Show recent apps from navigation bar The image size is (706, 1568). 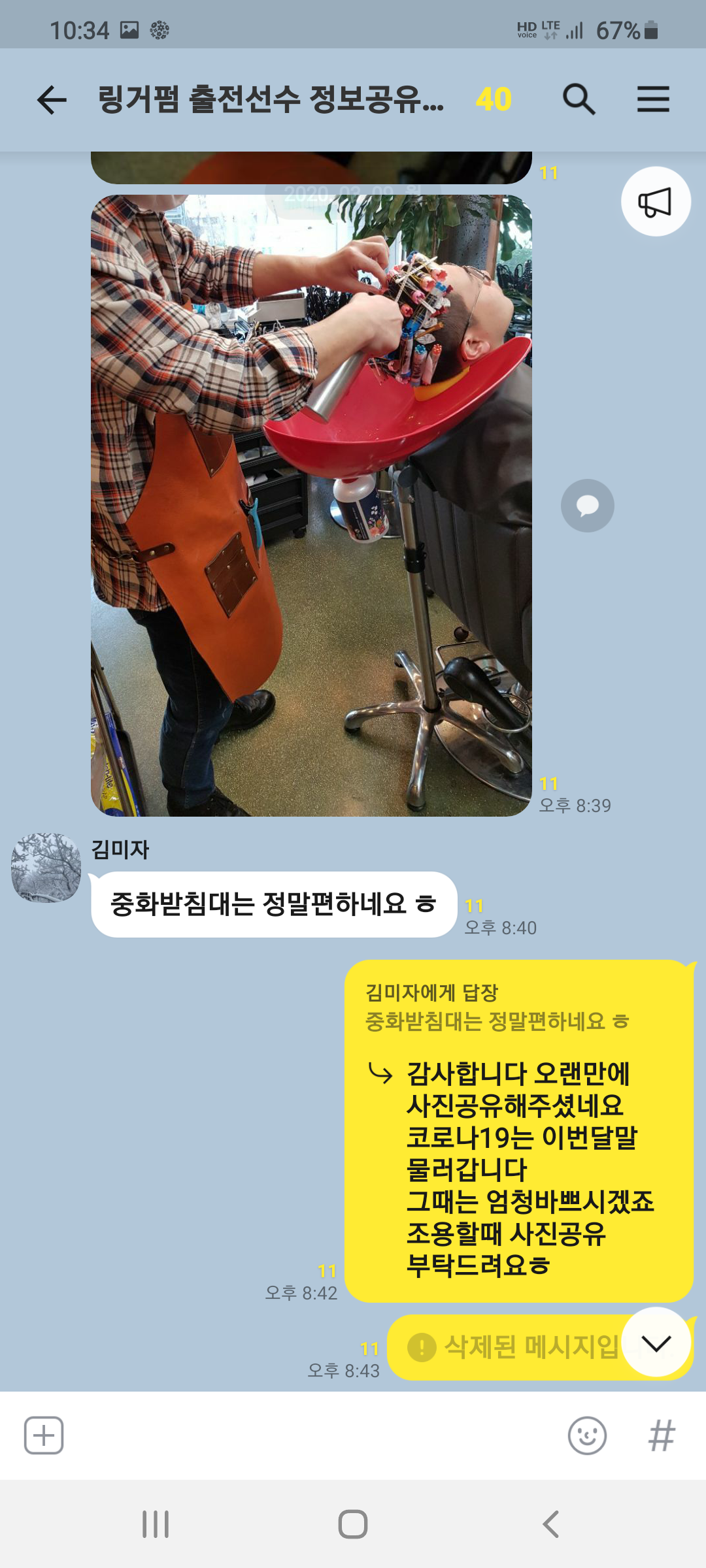click(156, 1524)
